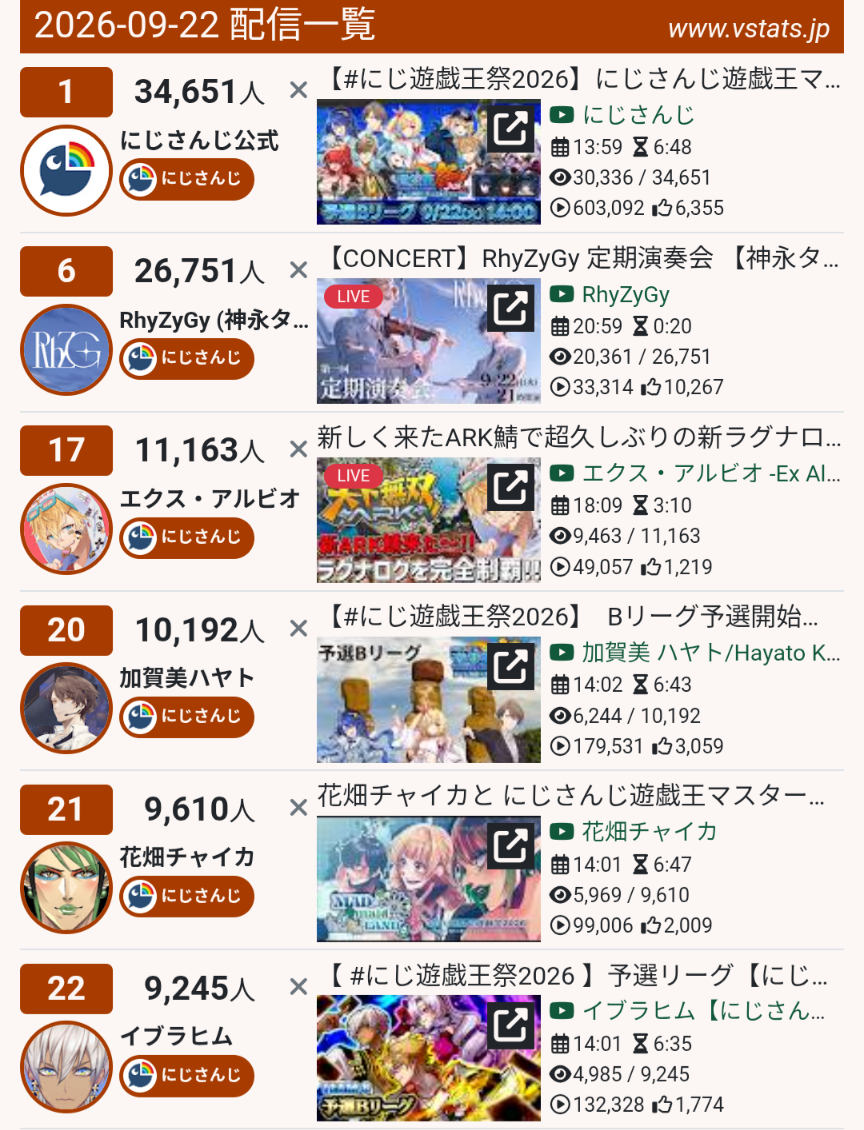Open the イブラヒム stream external link icon

511,1026
